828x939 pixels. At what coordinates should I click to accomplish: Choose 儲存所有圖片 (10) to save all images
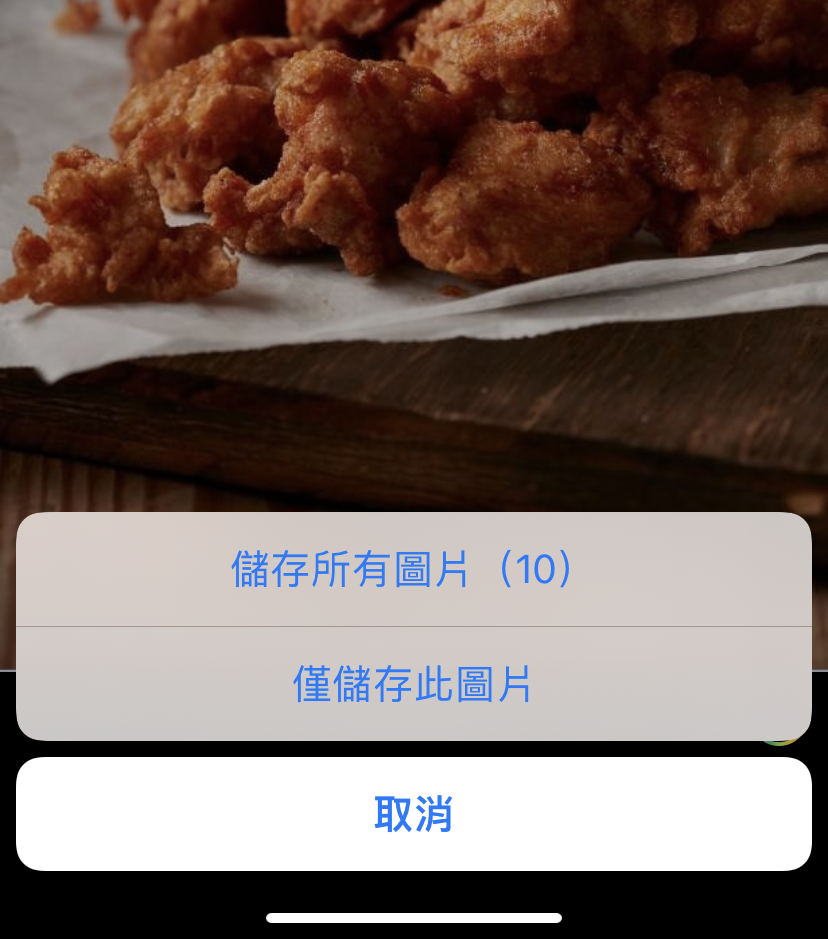coord(413,570)
